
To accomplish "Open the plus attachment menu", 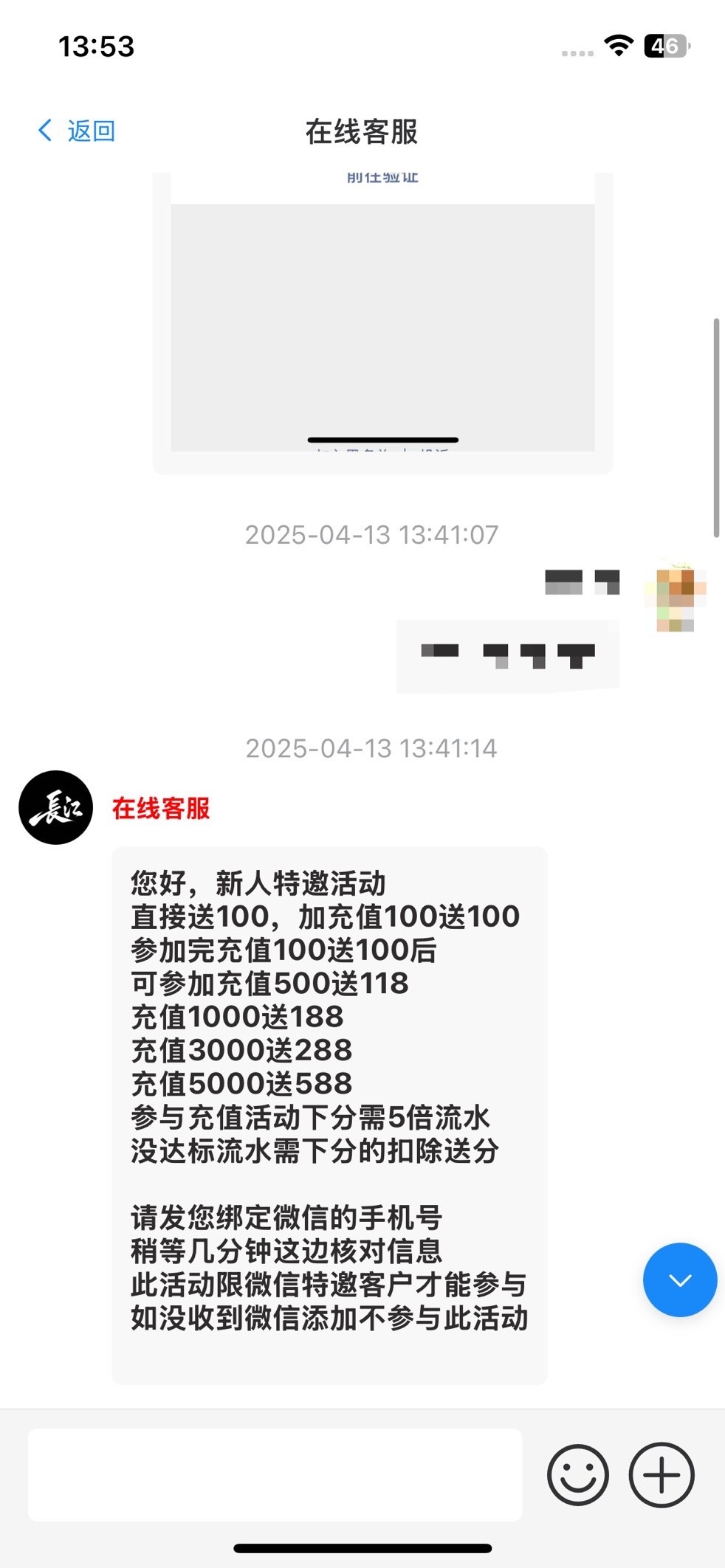I will click(661, 1474).
